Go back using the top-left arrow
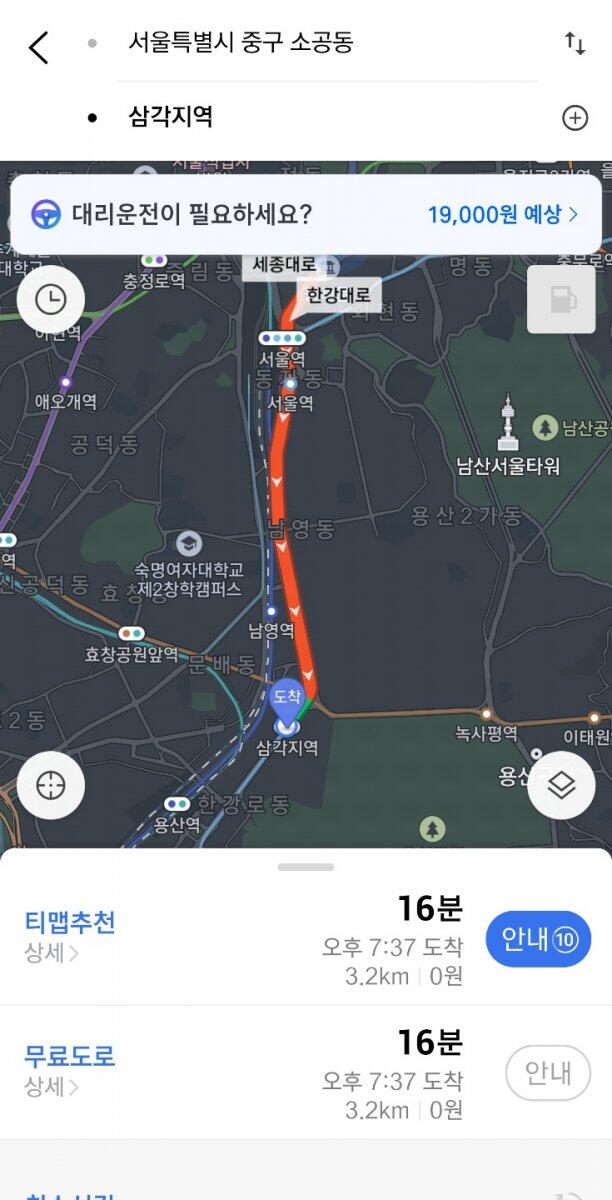Viewport: 612px width, 1200px height. point(38,47)
